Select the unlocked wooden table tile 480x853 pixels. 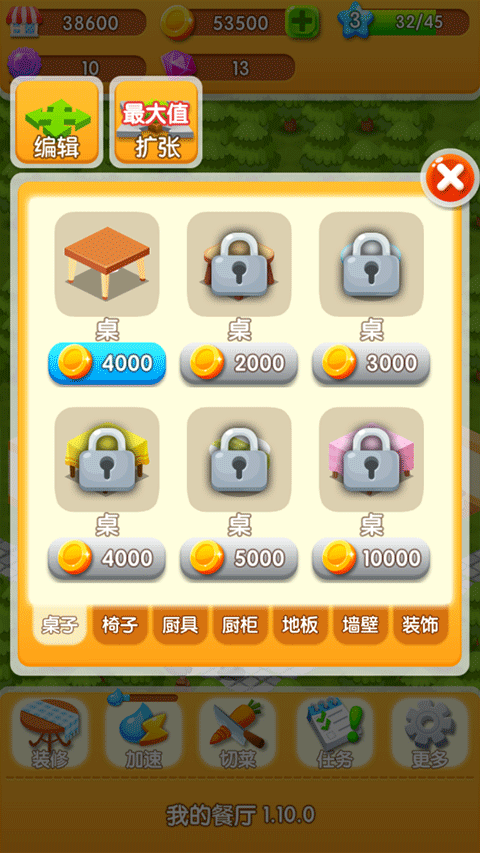pos(107,264)
